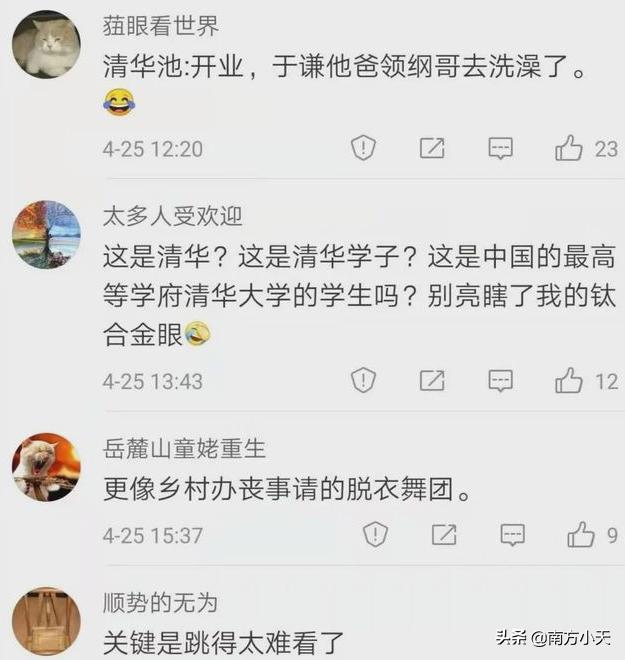Screen dimensions: 625x660
Task: Like the comment by 太多人受欢迎
Action: click(x=570, y=380)
